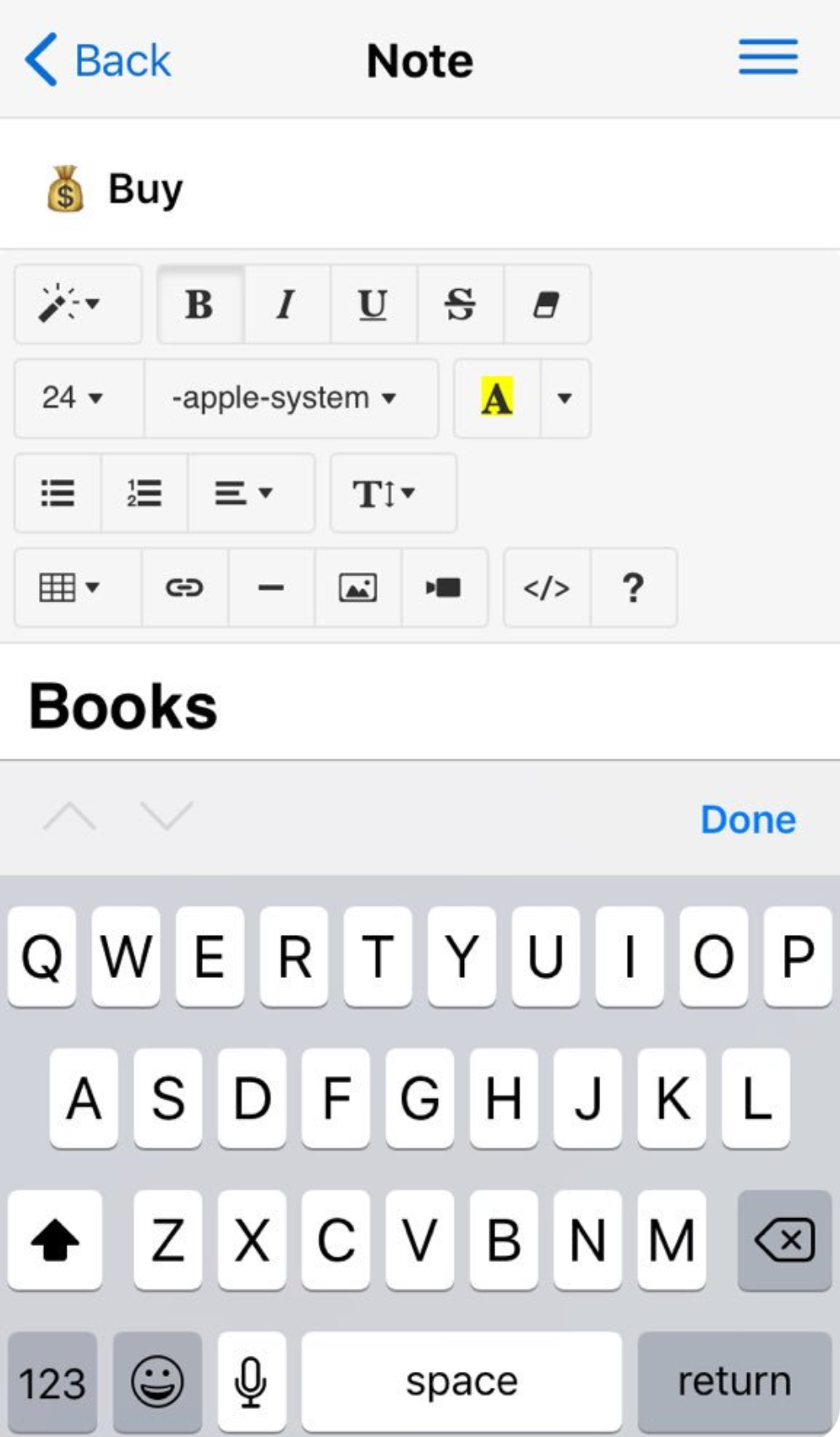Underline the selected text

[x=374, y=304]
